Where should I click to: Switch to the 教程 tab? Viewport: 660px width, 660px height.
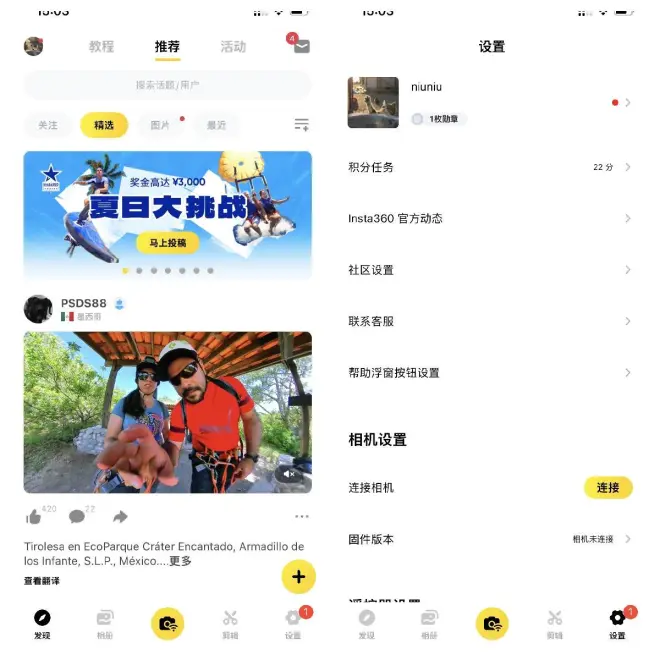pos(101,47)
